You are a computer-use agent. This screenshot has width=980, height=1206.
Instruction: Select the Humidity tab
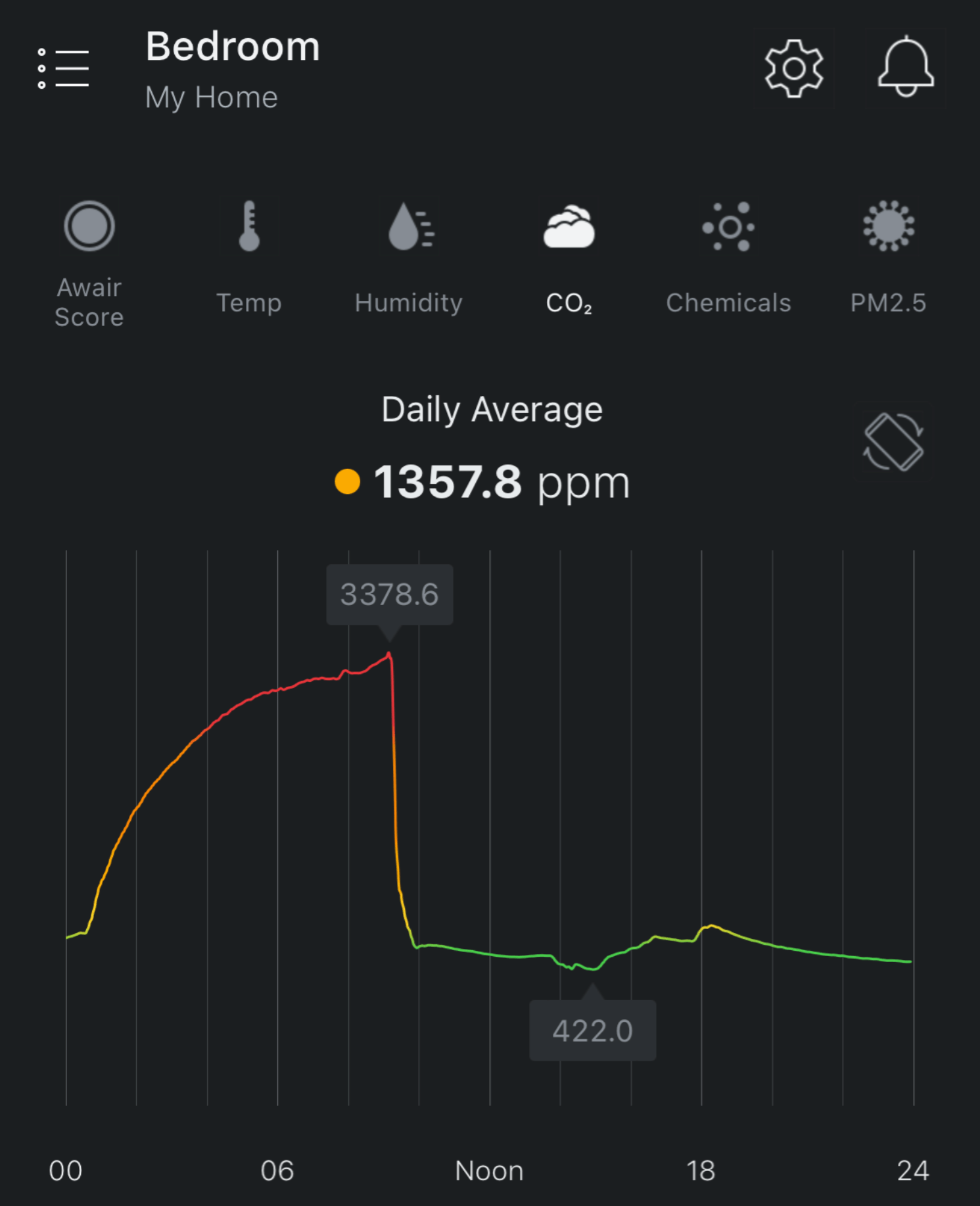point(409,256)
